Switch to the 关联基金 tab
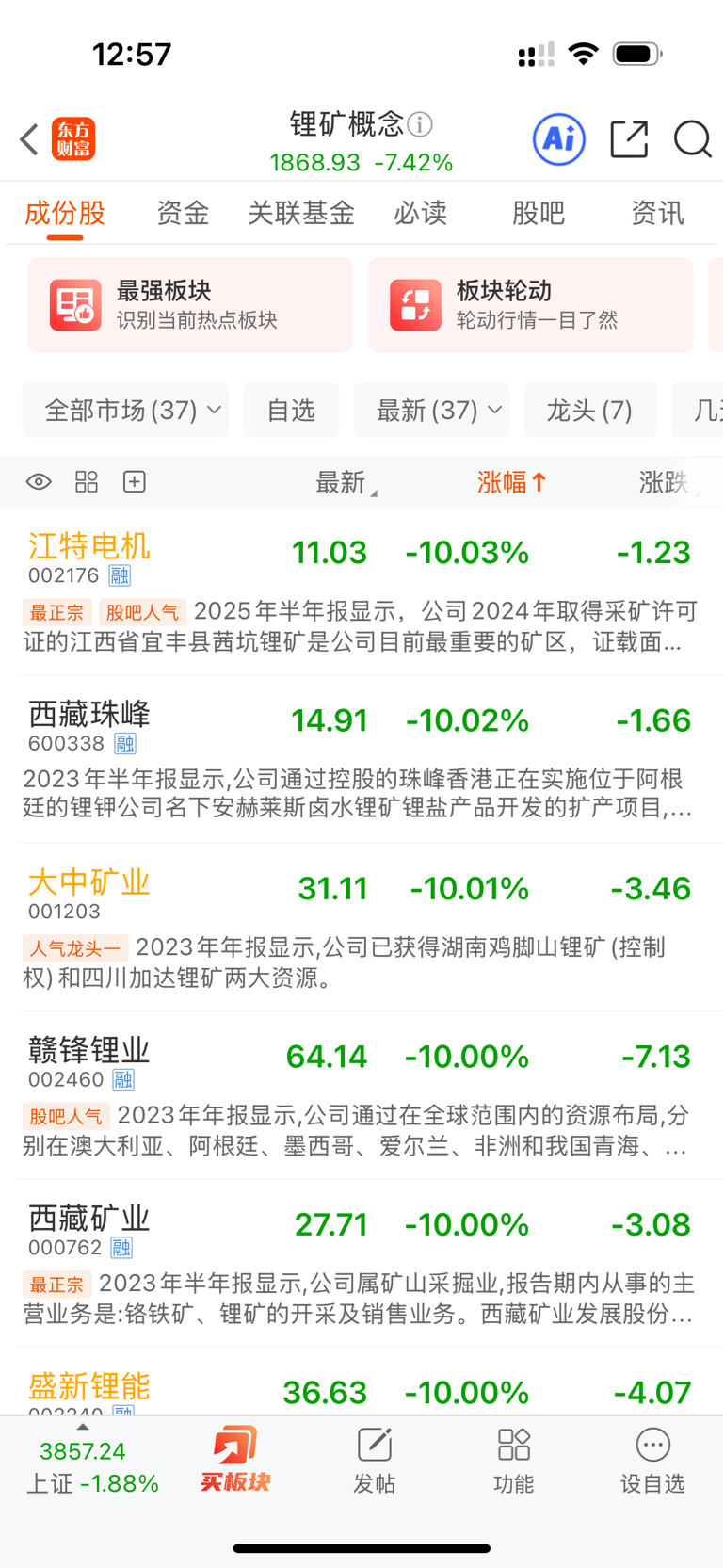 tap(301, 213)
